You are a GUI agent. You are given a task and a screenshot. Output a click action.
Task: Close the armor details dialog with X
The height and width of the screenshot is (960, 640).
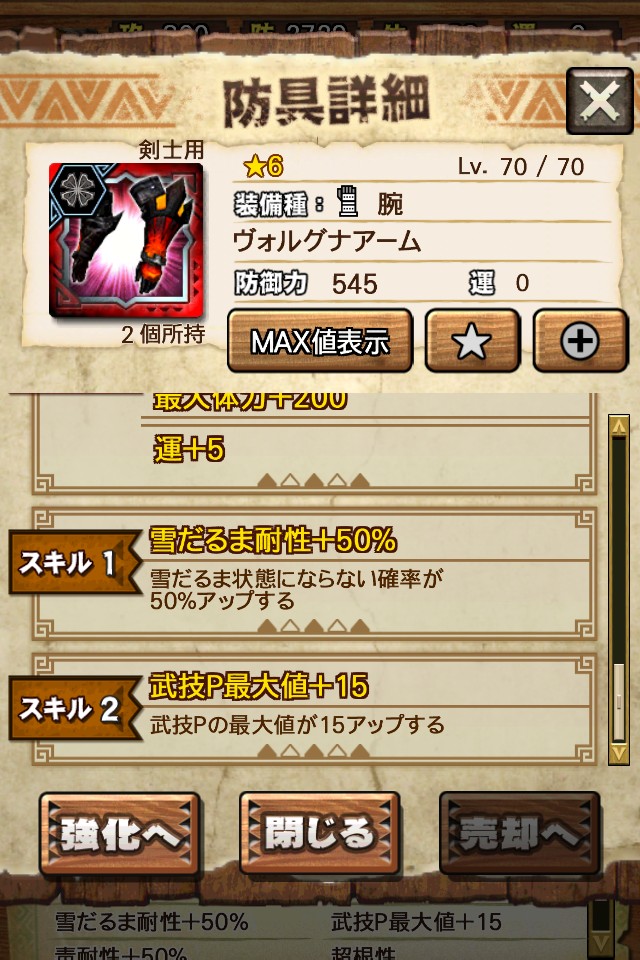click(x=600, y=101)
